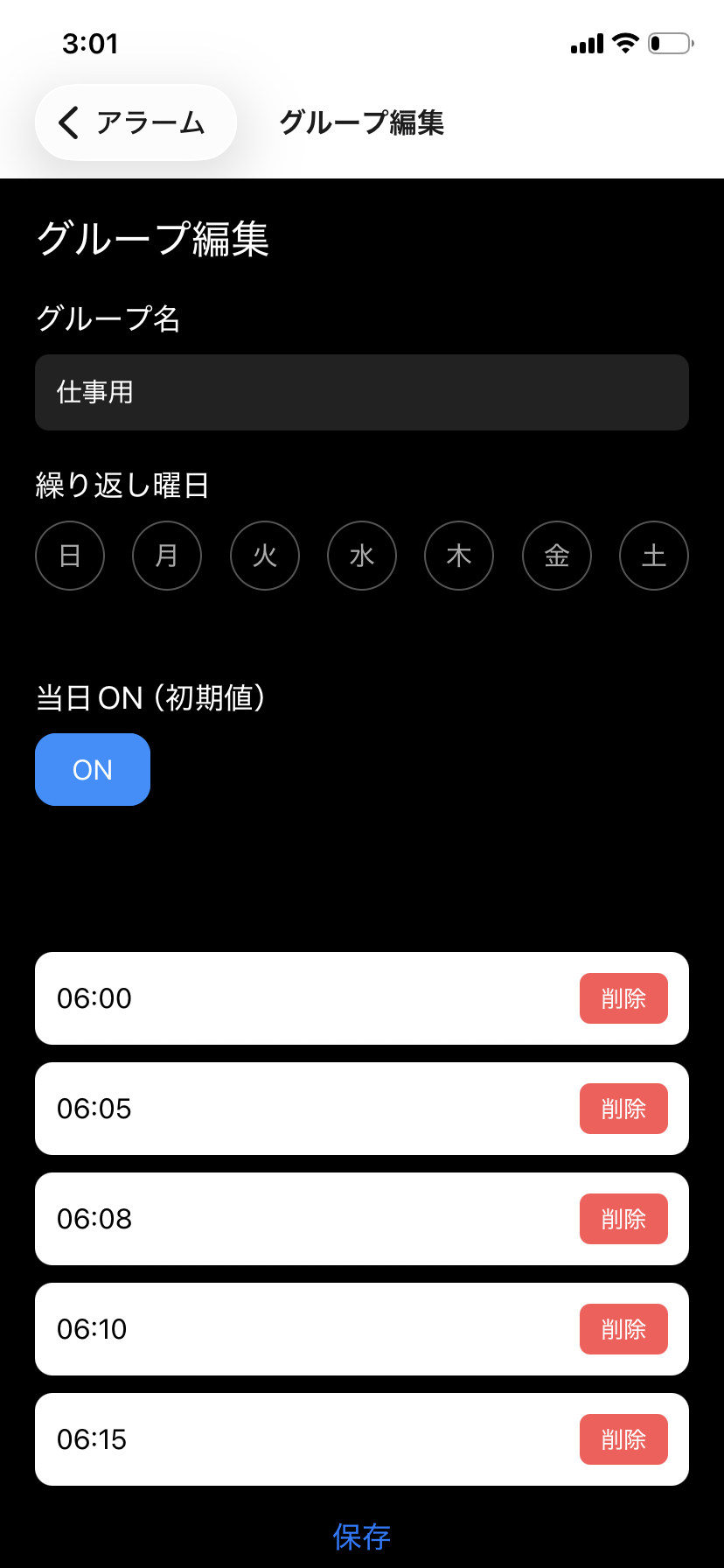Select 月 as a repeat day
Viewport: 724px width, 1568px height.
tap(167, 556)
